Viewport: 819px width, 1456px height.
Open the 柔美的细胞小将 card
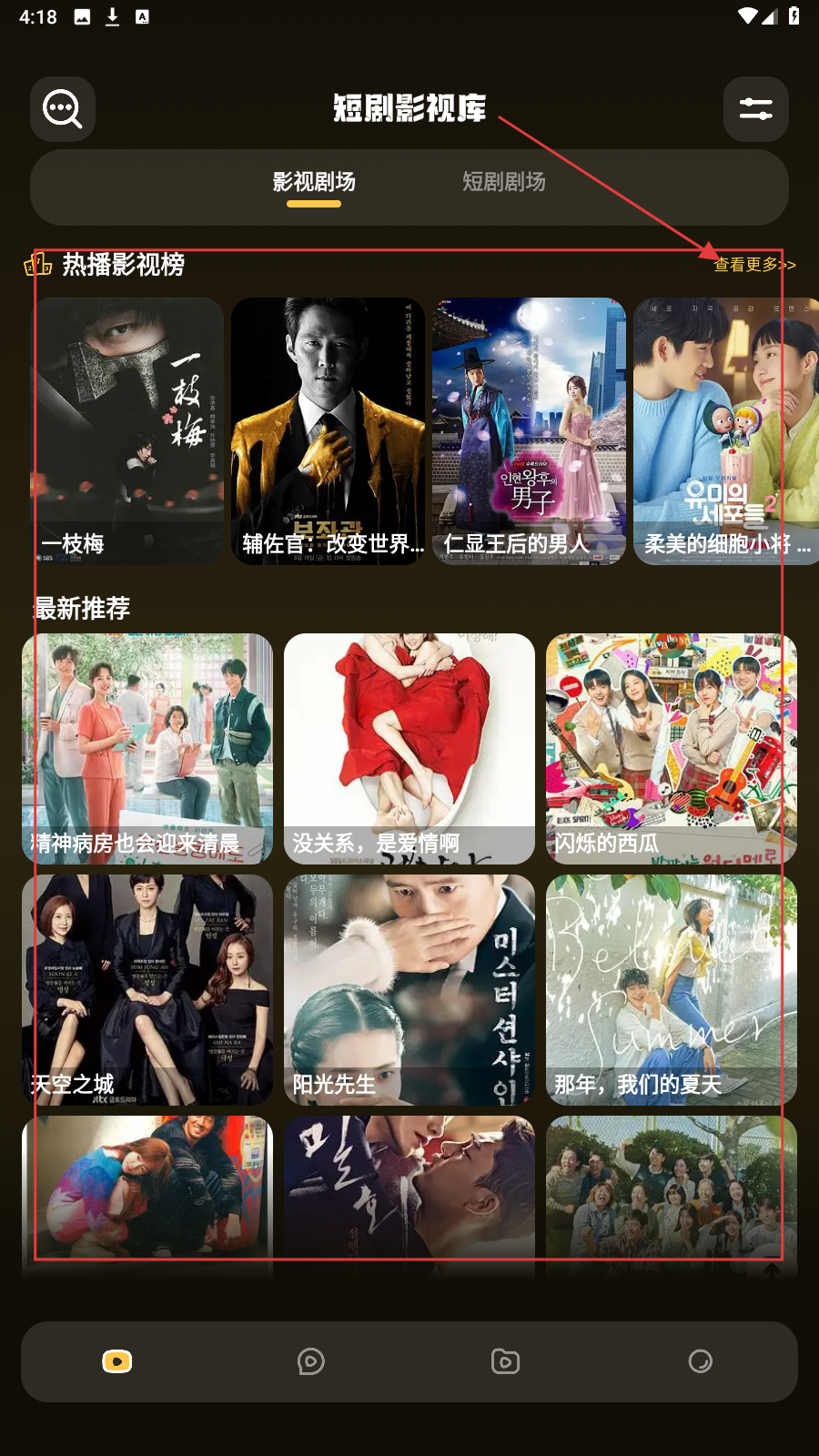tap(725, 431)
